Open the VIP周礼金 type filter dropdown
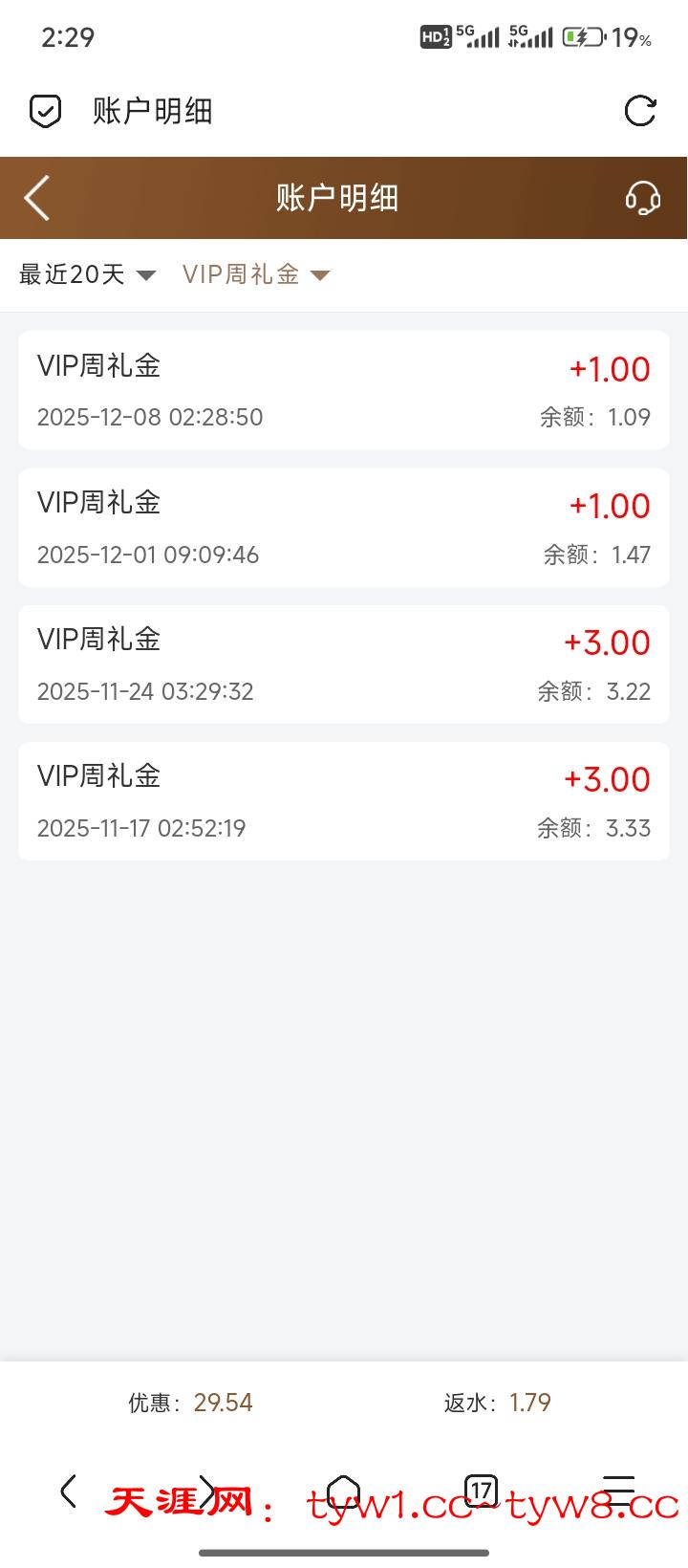Viewport: 688px width, 1568px height. [x=256, y=275]
